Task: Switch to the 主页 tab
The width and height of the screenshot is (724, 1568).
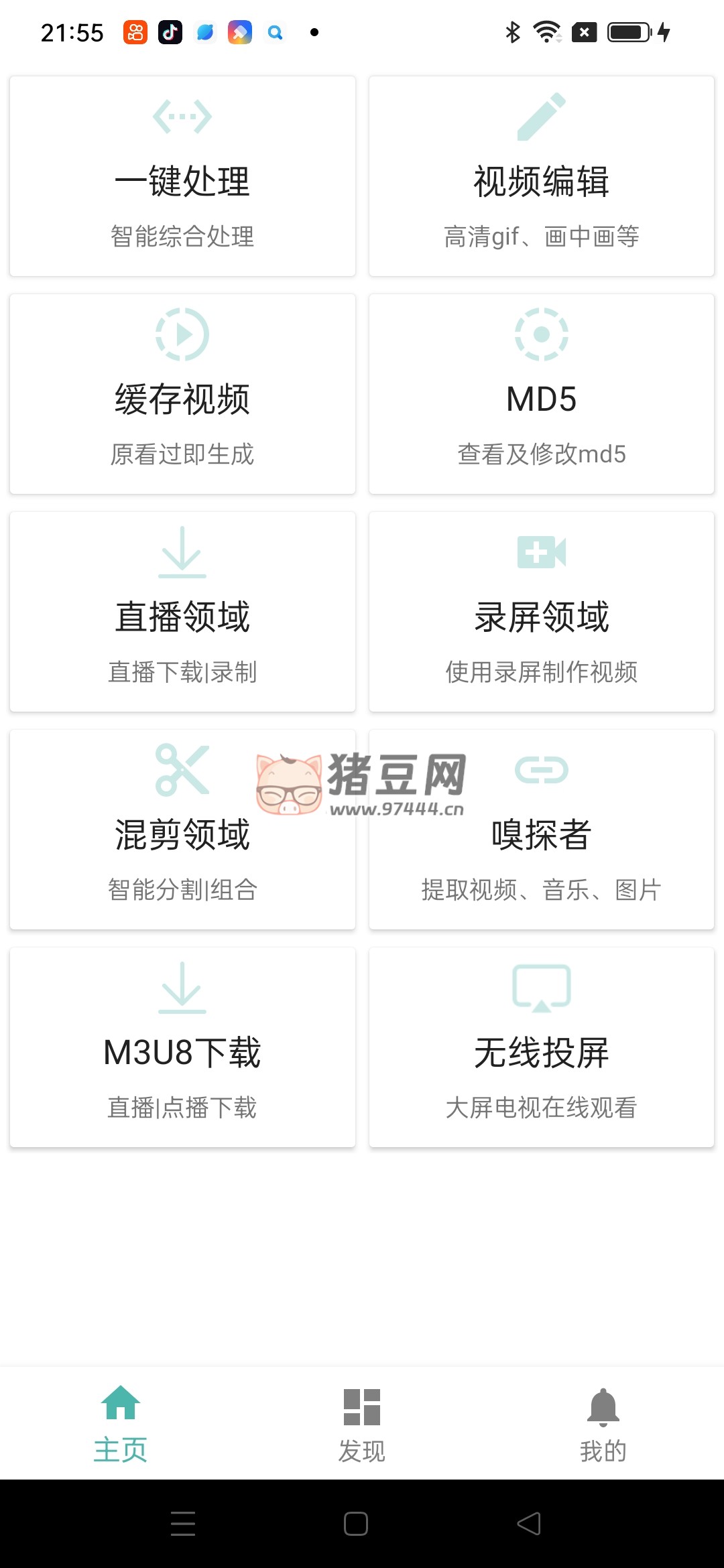Action: (121, 1423)
